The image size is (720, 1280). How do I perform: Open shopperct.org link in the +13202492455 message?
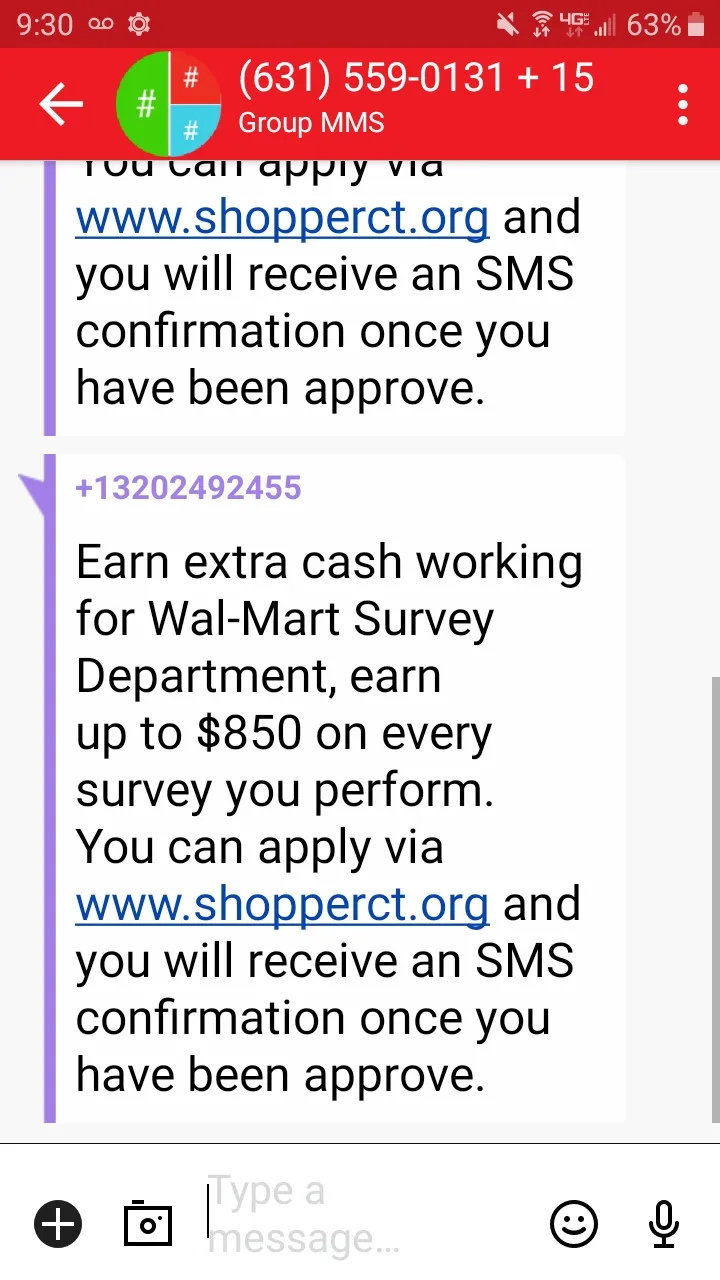pos(283,904)
